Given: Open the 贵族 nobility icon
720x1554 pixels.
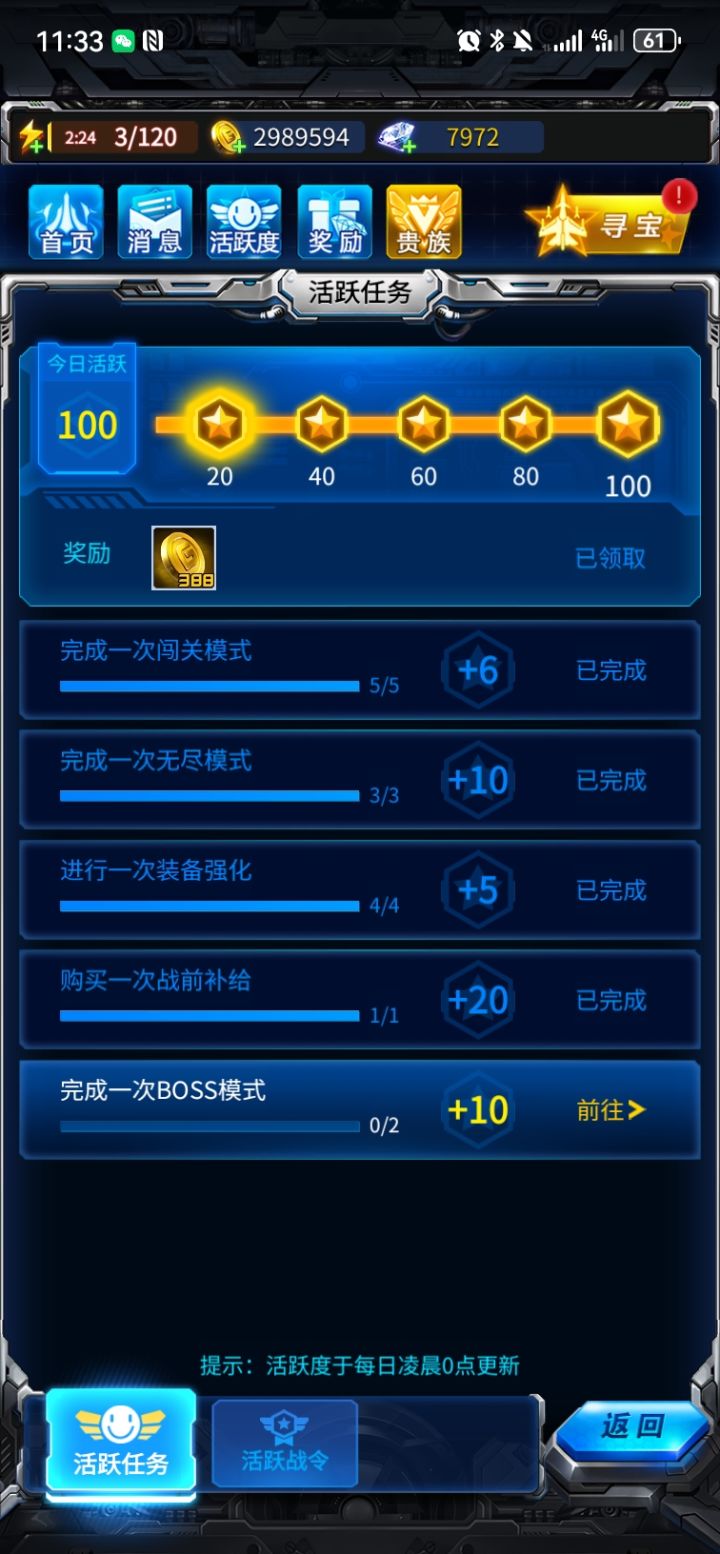Looking at the screenshot, I should (423, 221).
